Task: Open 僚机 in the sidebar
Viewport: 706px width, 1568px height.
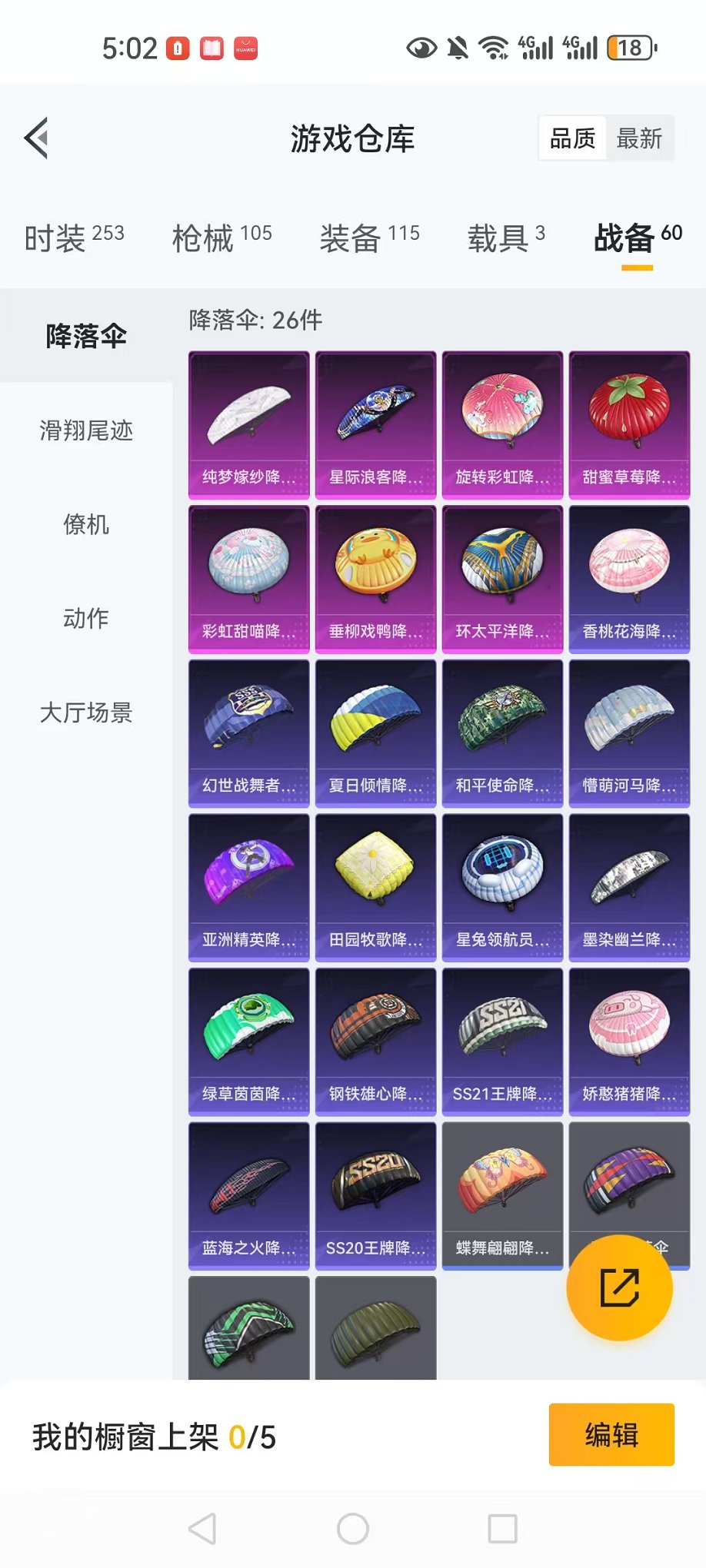Action: pos(86,525)
